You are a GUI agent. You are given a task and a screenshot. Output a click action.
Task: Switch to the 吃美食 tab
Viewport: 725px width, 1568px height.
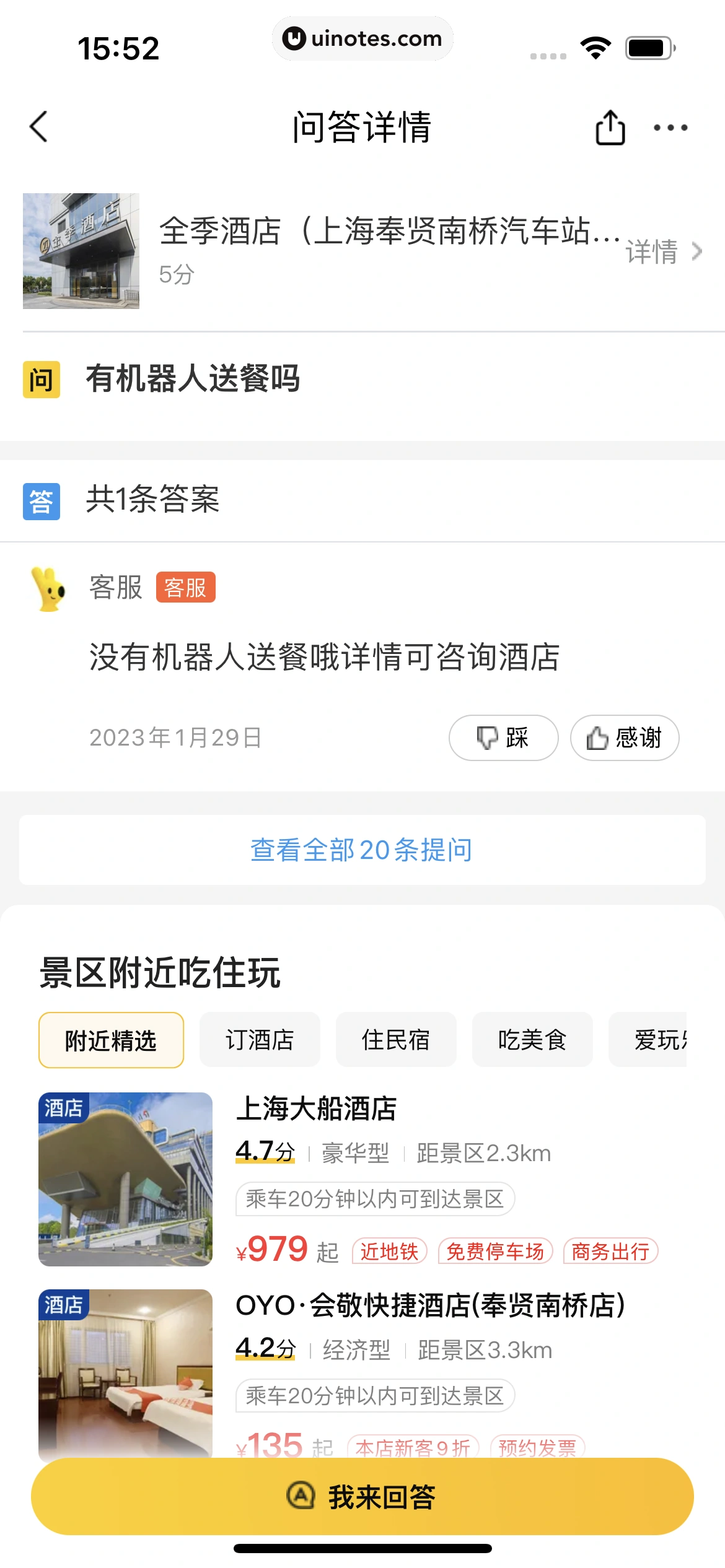[532, 1040]
